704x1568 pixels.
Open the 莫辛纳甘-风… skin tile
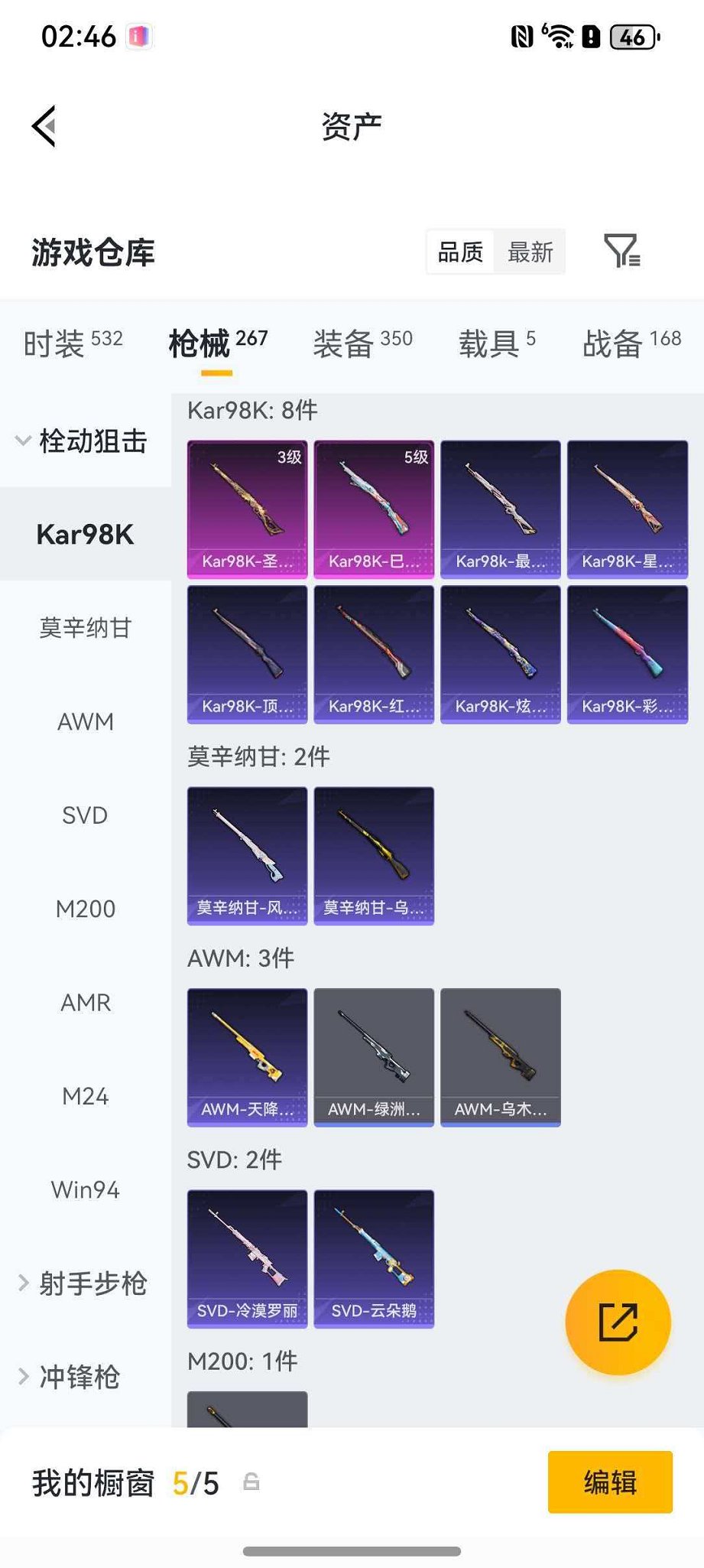pyautogui.click(x=247, y=855)
